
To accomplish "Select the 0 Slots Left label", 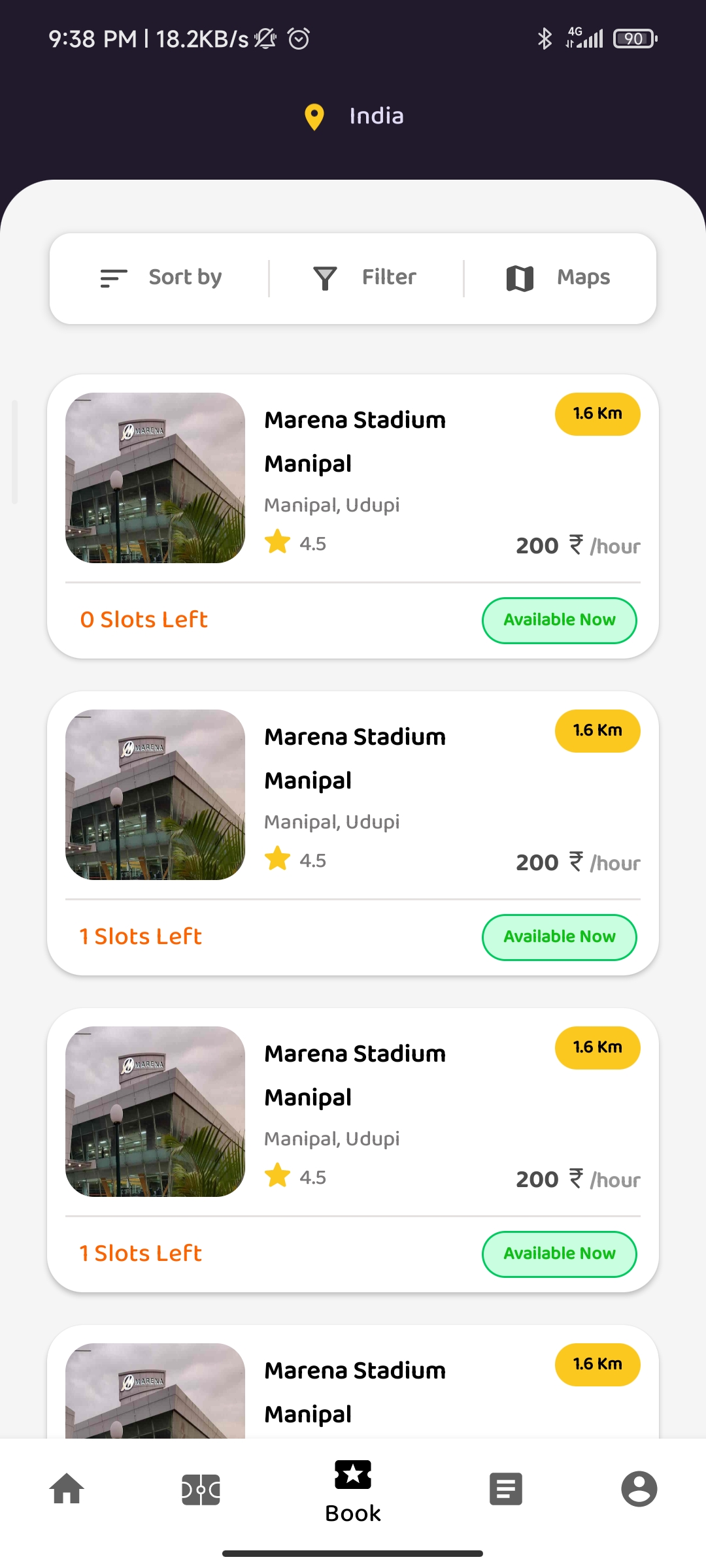I will click(x=143, y=619).
